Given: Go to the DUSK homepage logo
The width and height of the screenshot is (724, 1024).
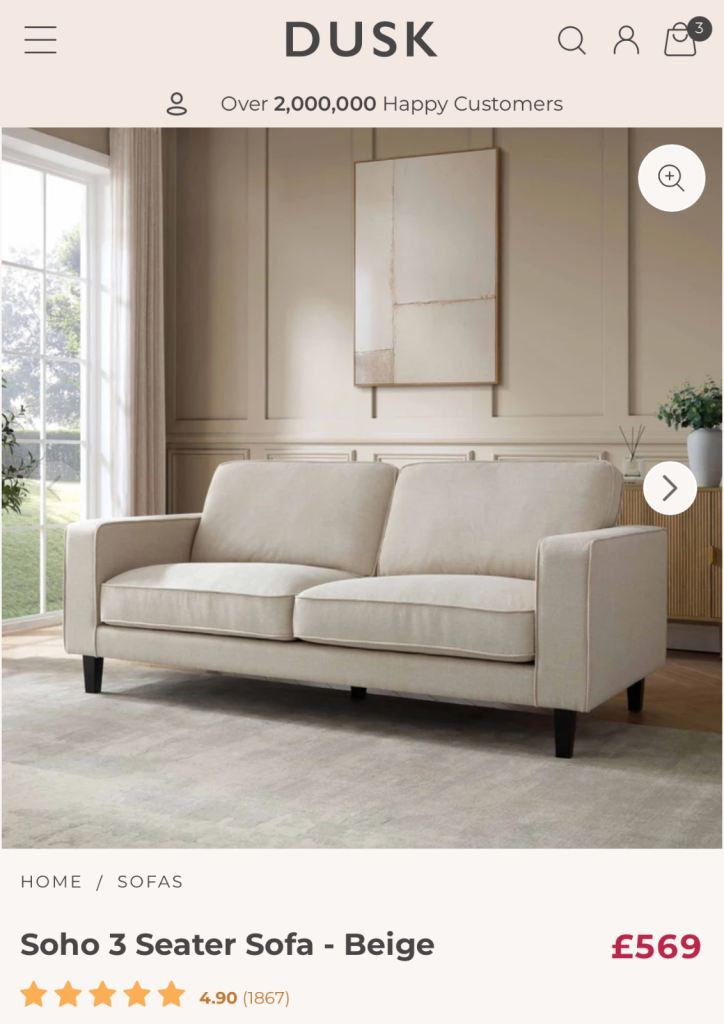Looking at the screenshot, I should pos(361,40).
